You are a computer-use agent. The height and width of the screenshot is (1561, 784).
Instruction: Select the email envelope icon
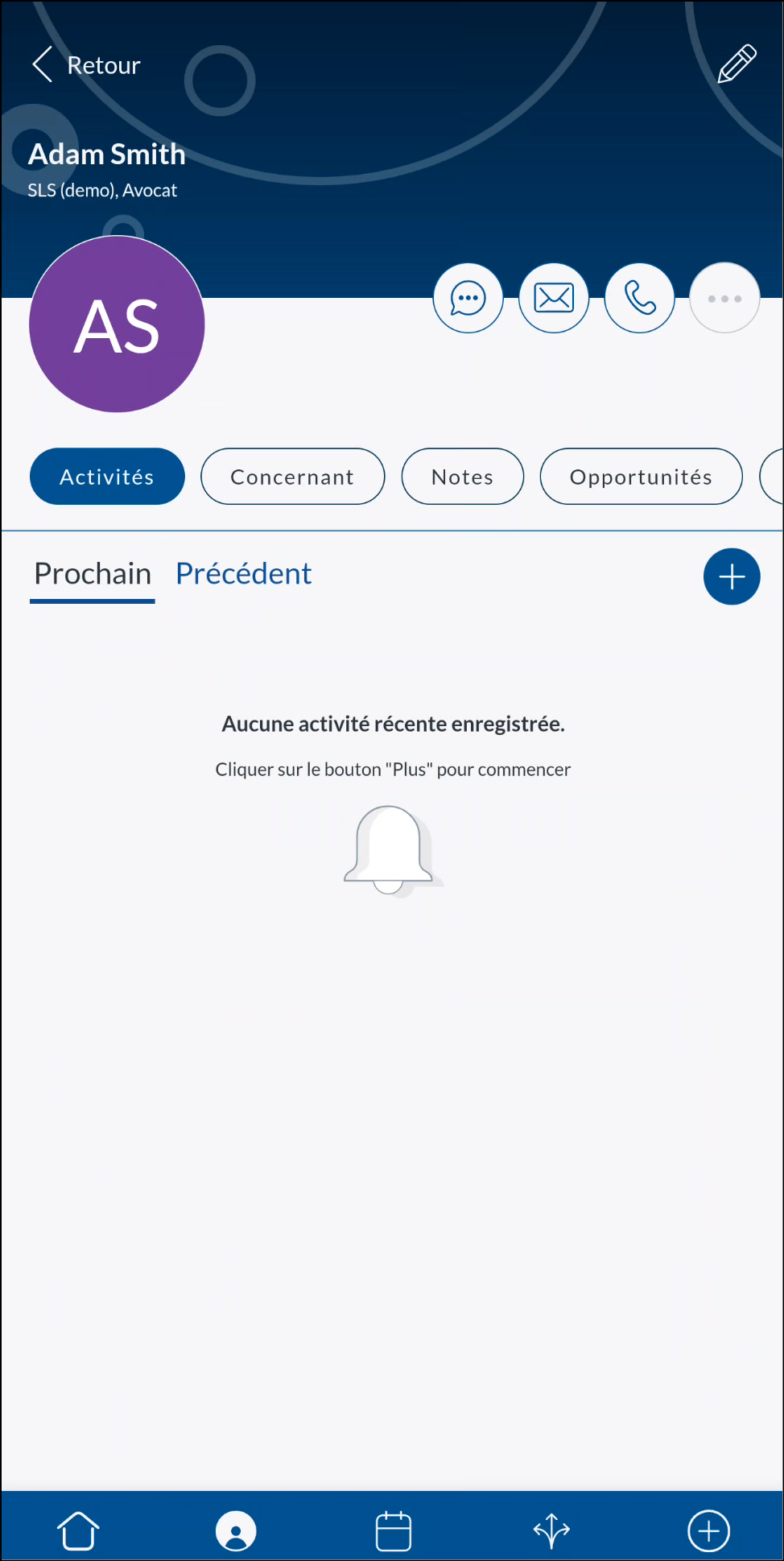click(x=553, y=297)
